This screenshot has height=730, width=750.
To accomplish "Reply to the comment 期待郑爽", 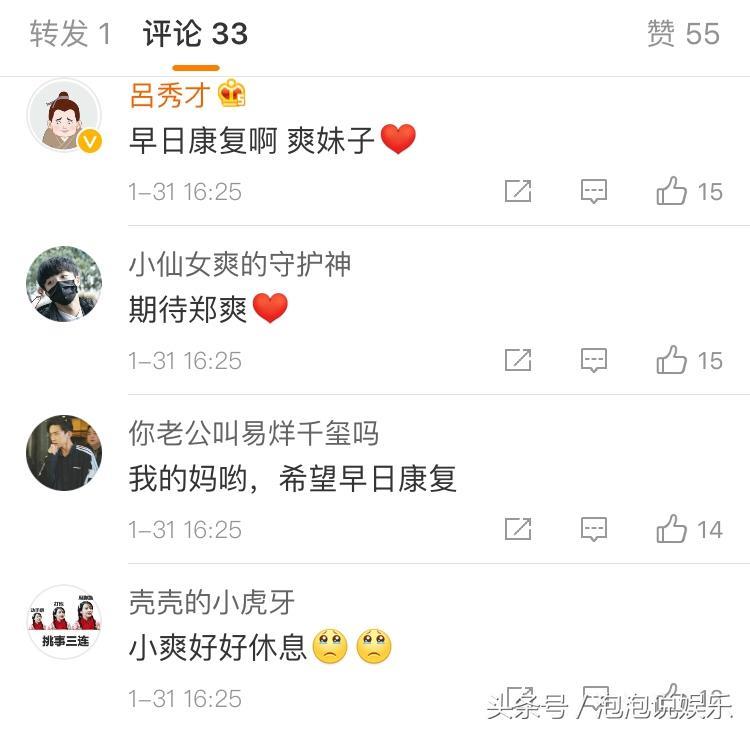I will pyautogui.click(x=594, y=360).
